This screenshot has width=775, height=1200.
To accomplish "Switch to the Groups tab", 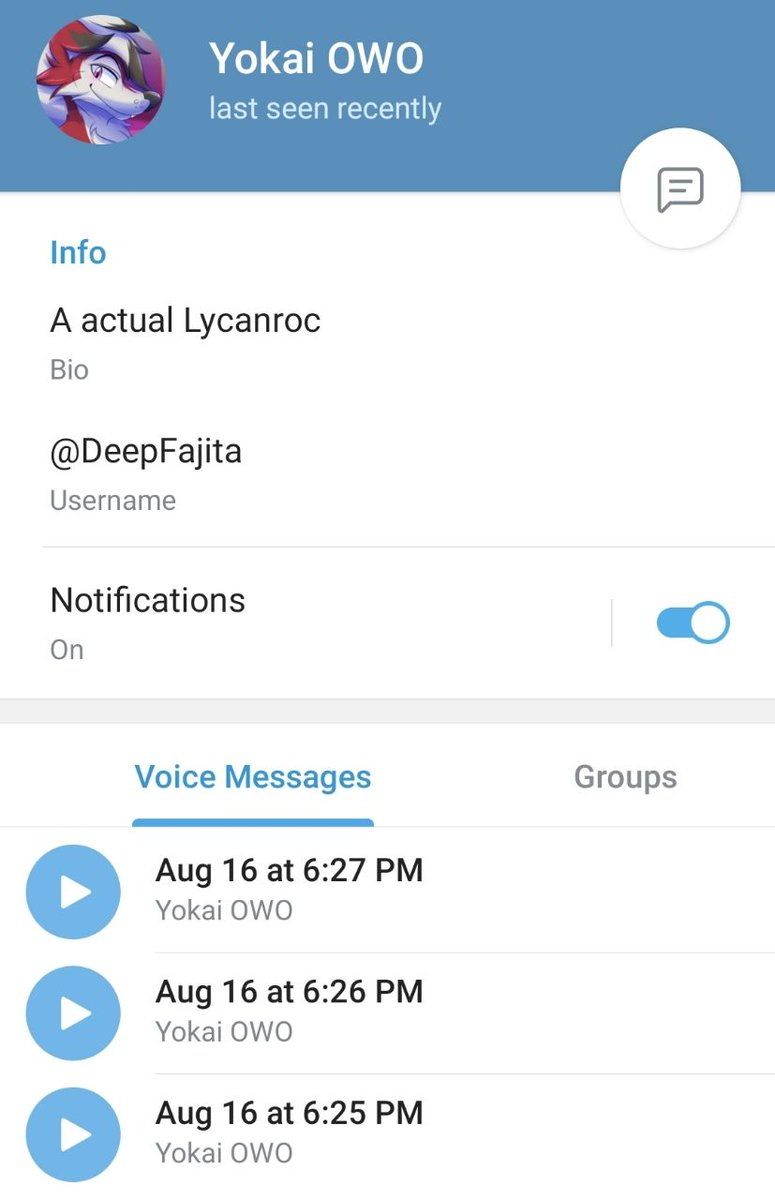I will click(625, 777).
